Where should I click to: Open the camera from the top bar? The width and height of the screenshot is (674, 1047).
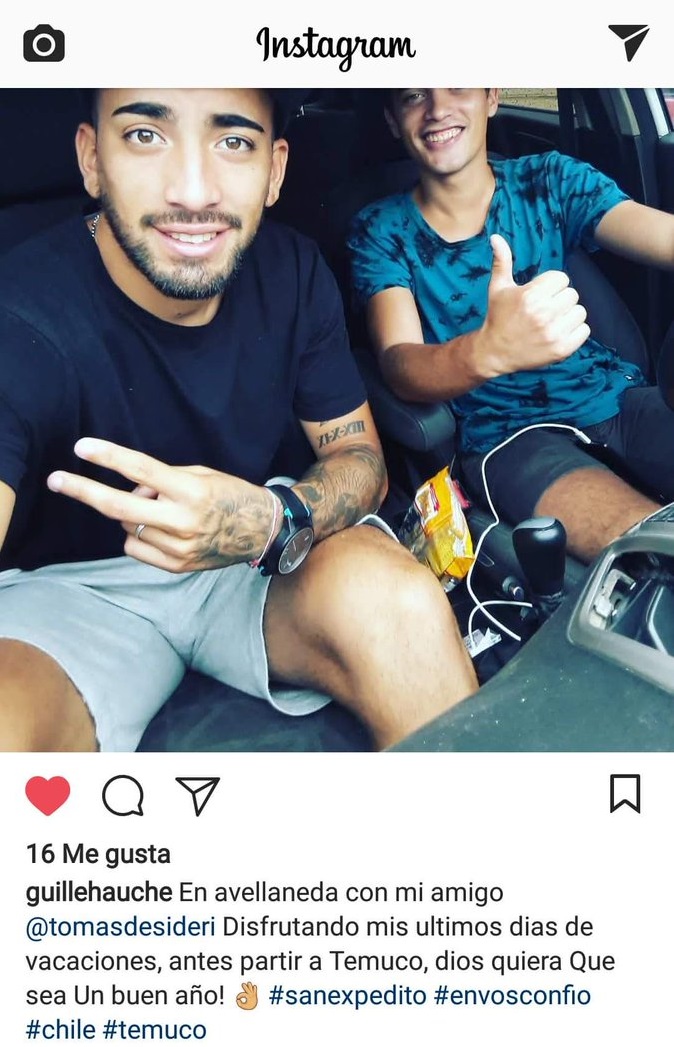tap(43, 43)
